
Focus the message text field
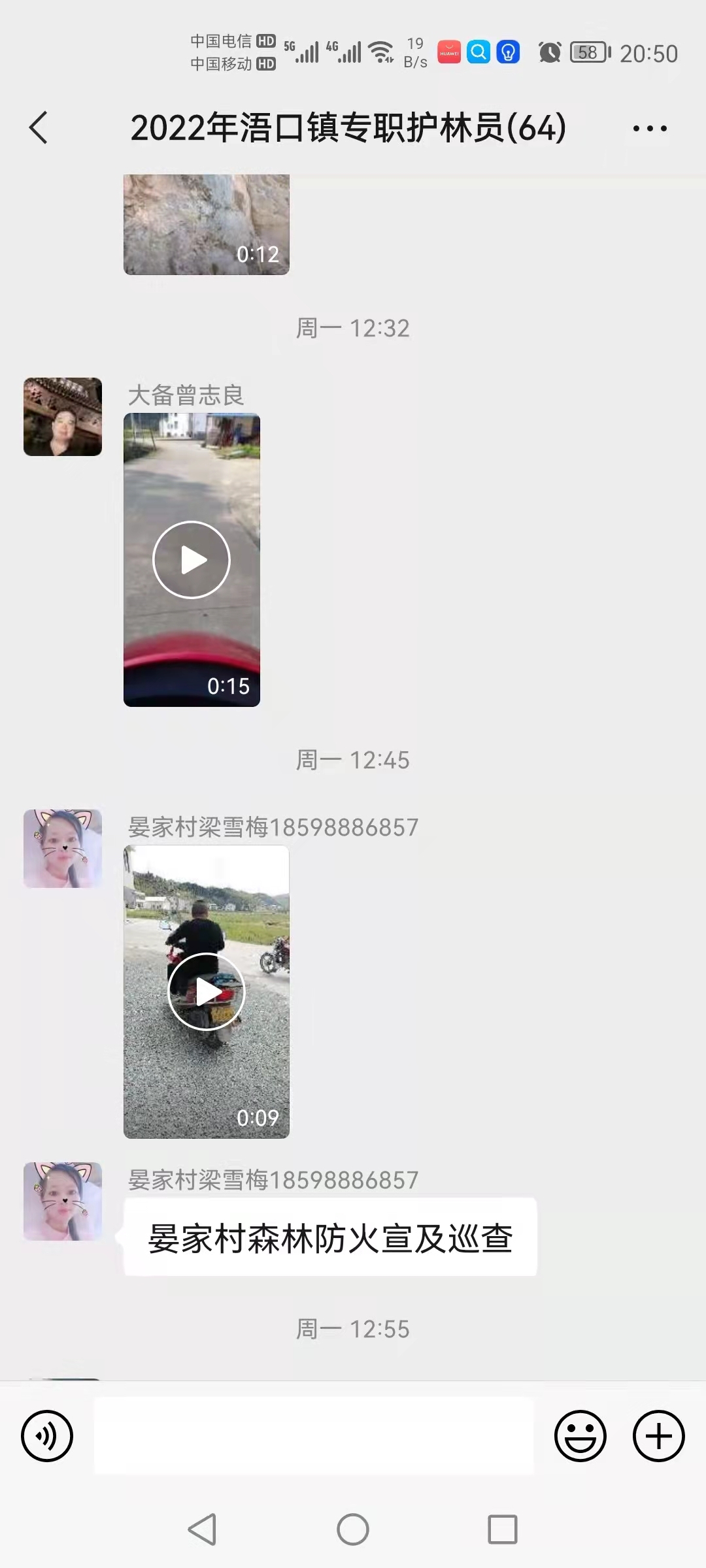point(314,1436)
